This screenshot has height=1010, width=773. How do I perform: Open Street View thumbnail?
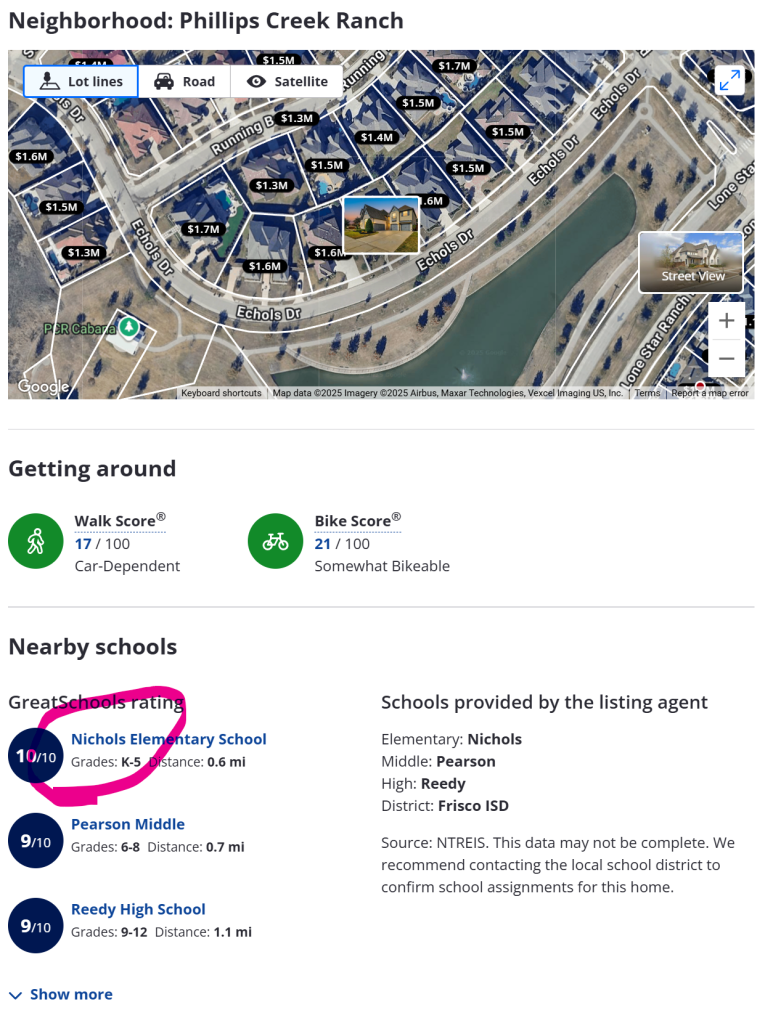[x=691, y=262]
